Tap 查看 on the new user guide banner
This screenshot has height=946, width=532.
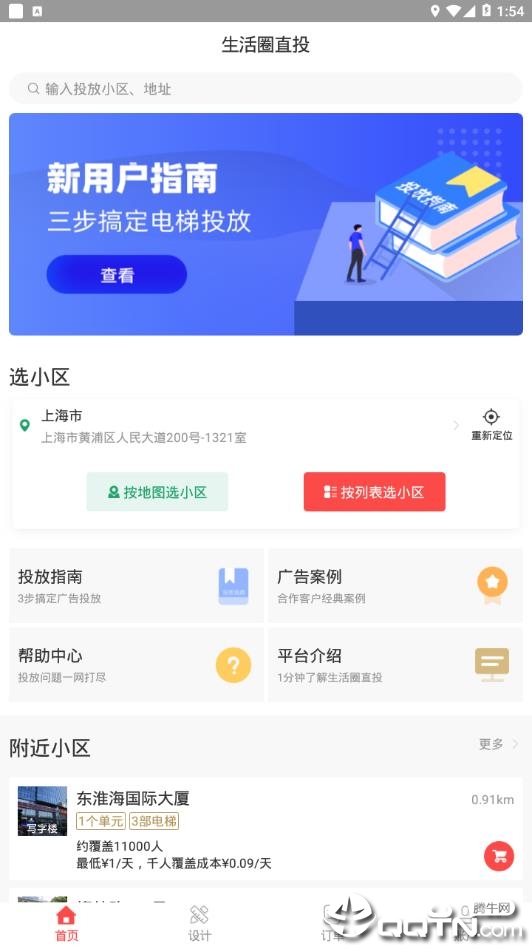tap(116, 275)
